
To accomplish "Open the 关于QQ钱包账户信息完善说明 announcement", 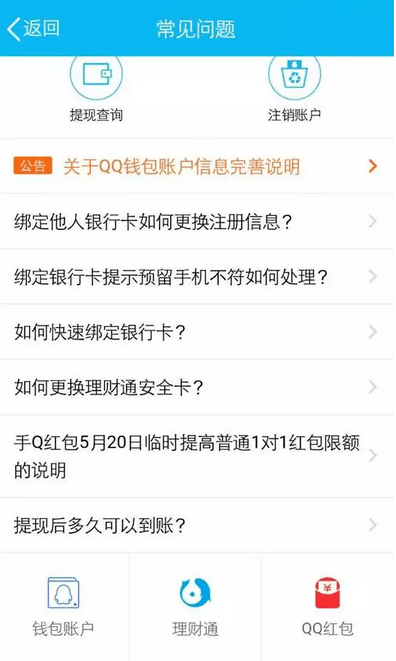I will (x=198, y=167).
